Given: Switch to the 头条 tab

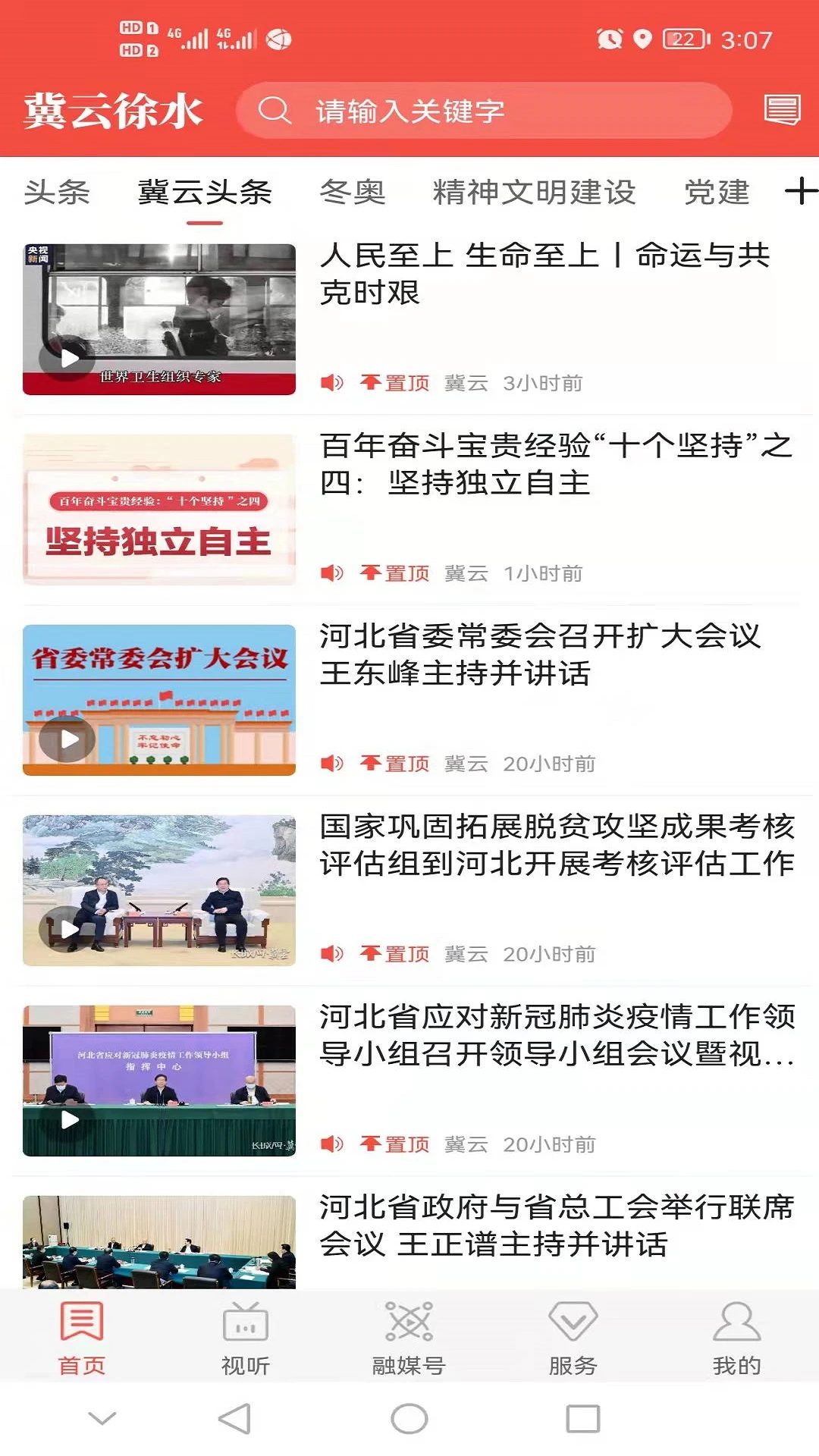Looking at the screenshot, I should click(57, 192).
